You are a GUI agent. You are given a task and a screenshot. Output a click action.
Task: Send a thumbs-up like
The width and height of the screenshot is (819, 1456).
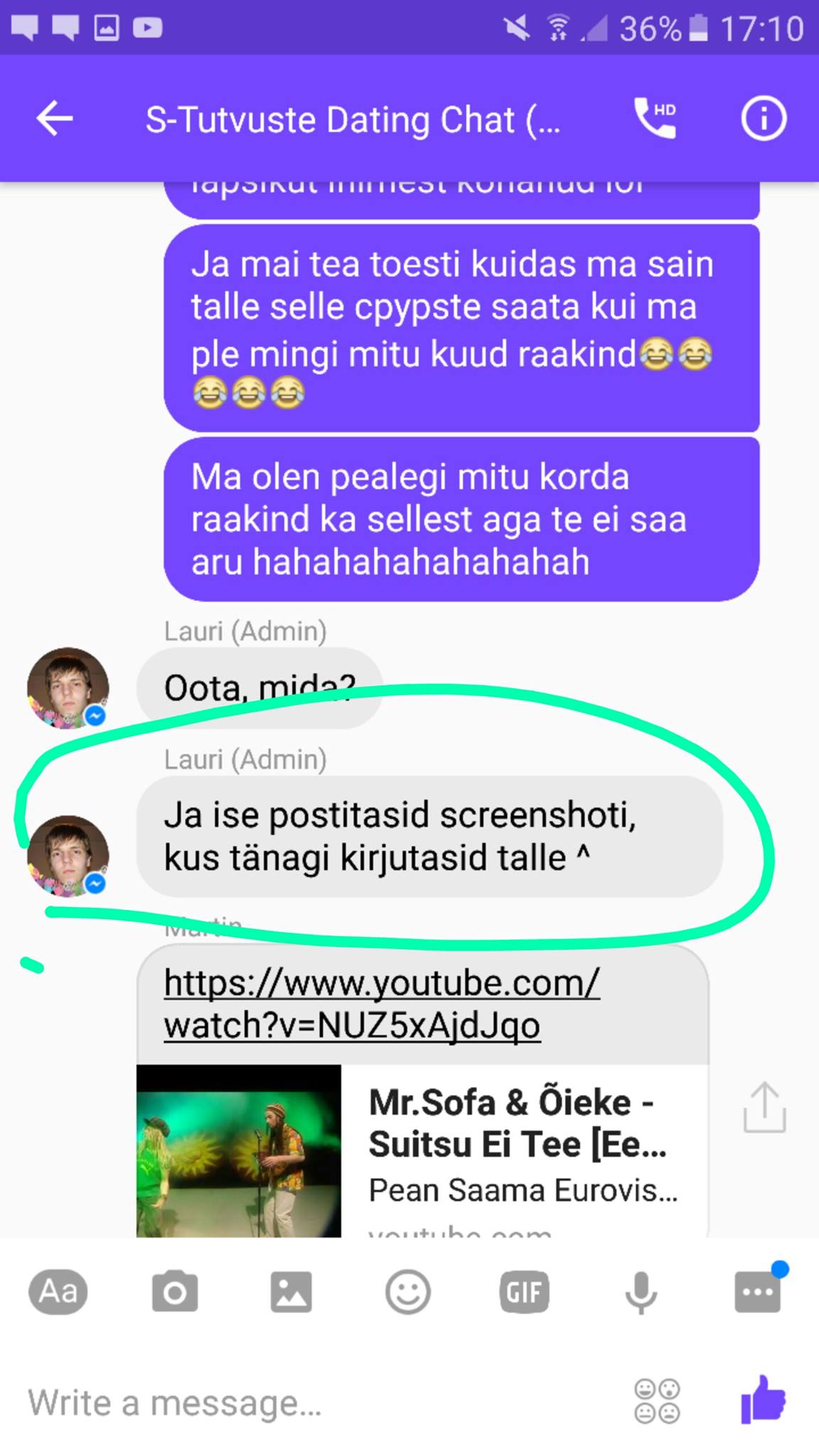tap(763, 1400)
